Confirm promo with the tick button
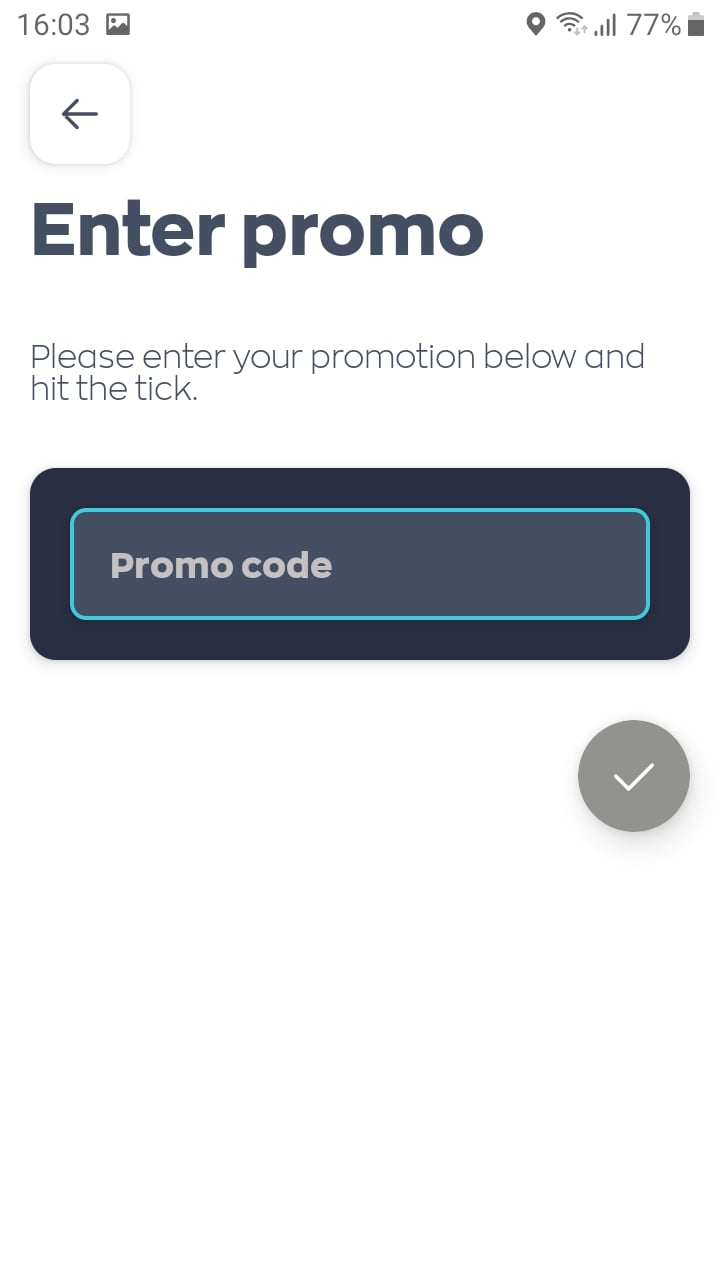 (634, 776)
